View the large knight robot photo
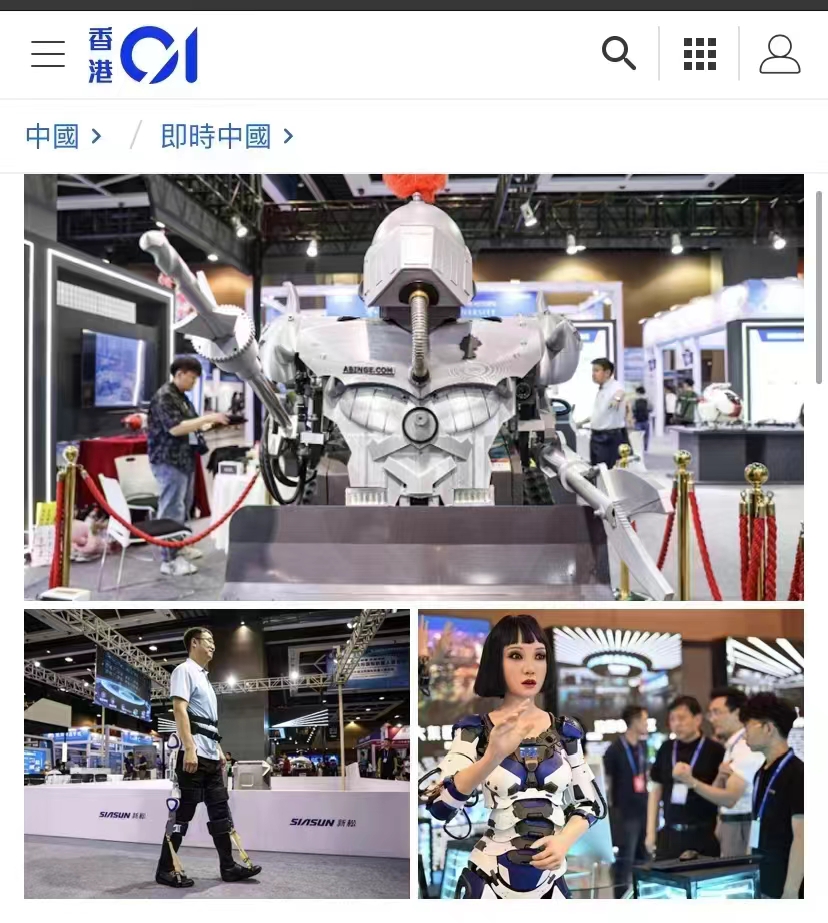Viewport: 828px width, 923px height. point(413,387)
